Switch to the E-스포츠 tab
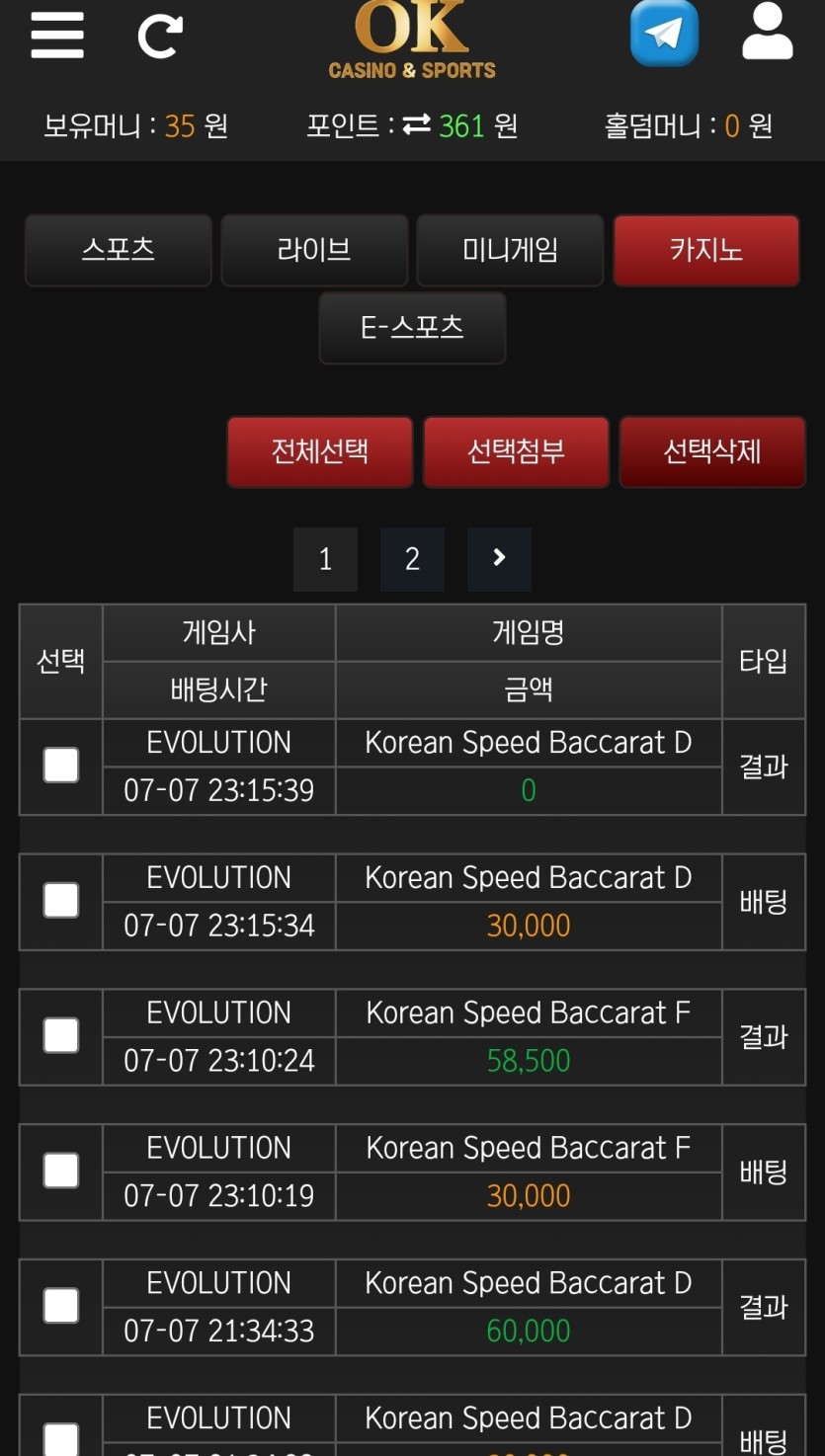Image resolution: width=825 pixels, height=1456 pixels. click(412, 328)
